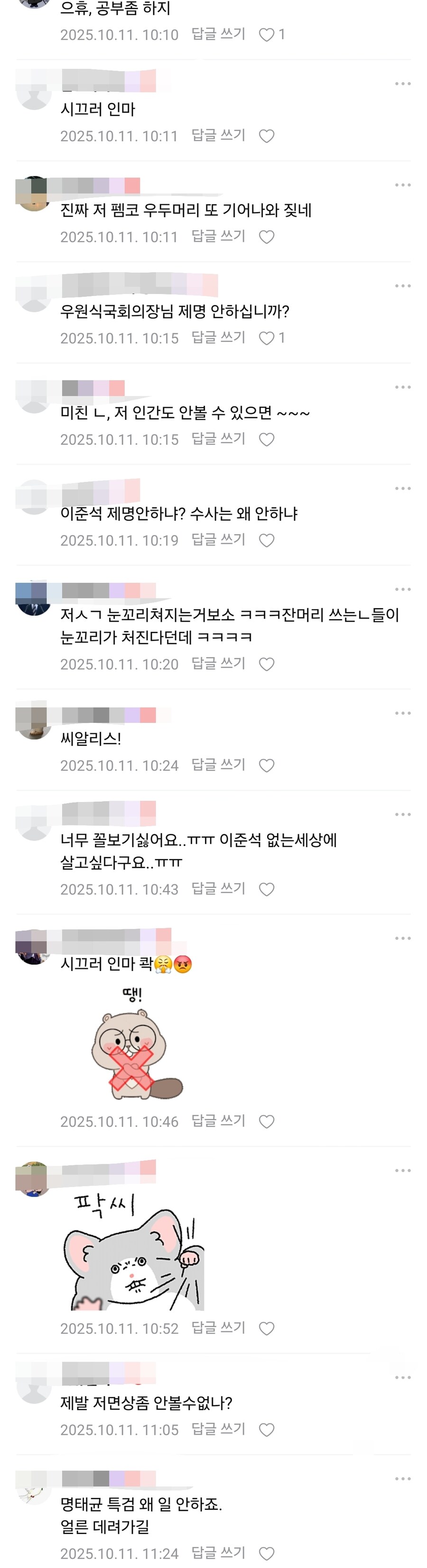Open more options for "이준석 제명안하냐?" comment
This screenshot has height=1568, width=427.
click(x=403, y=488)
